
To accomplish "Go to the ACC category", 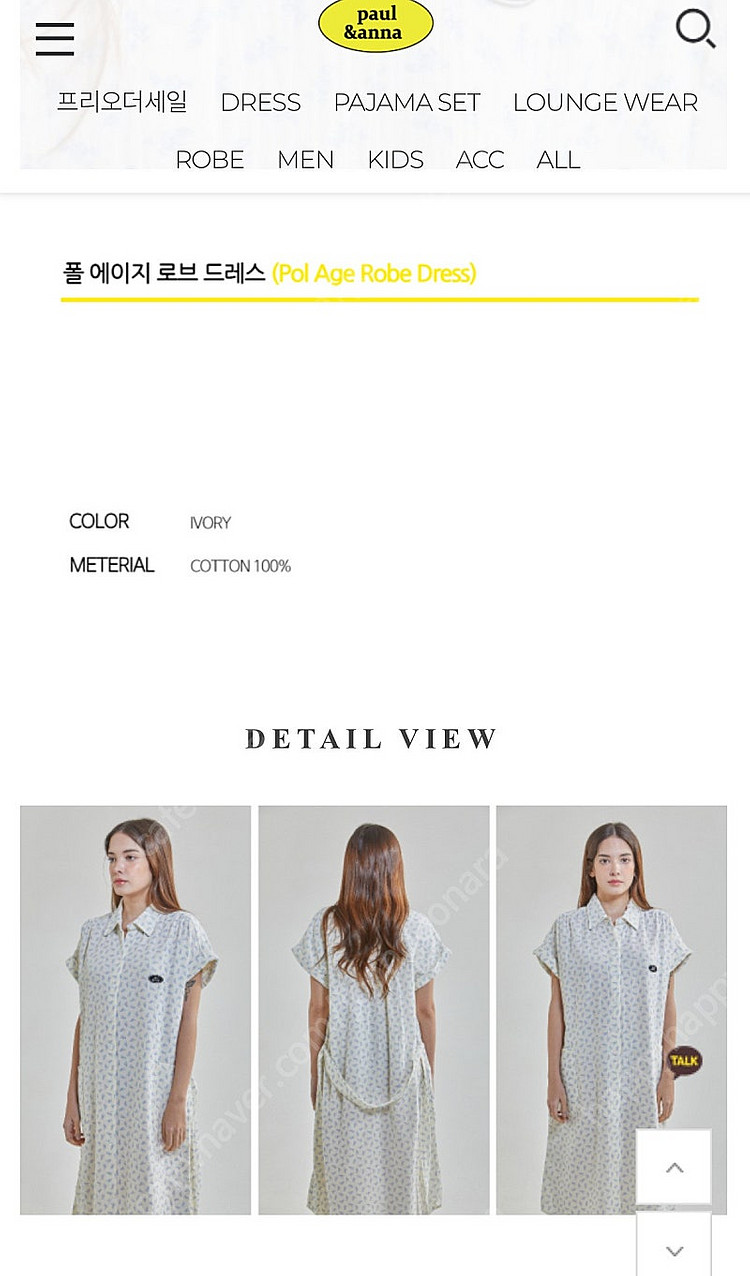I will pyautogui.click(x=480, y=160).
